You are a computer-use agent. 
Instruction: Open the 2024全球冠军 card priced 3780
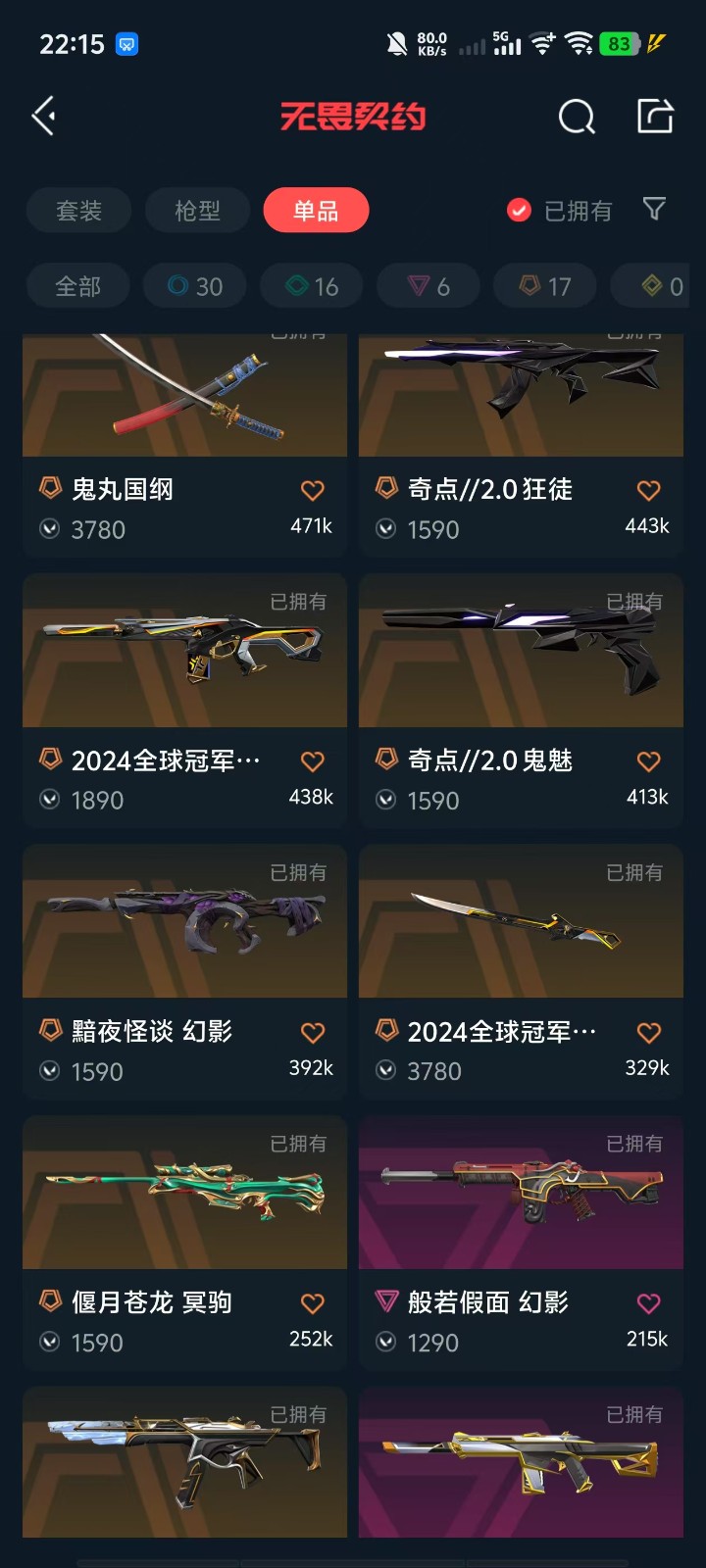tap(521, 951)
